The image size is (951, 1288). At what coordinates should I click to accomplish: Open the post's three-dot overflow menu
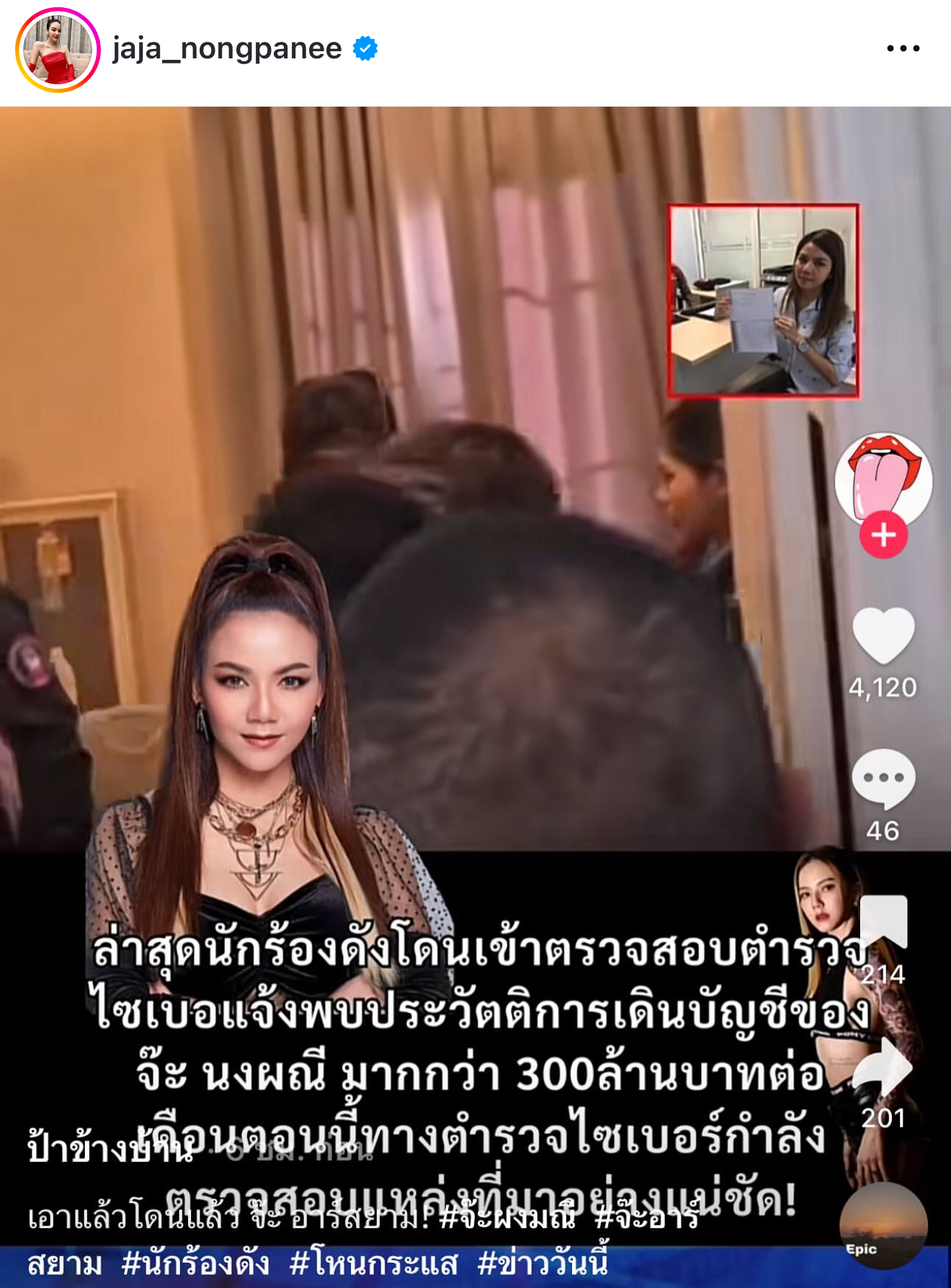(903, 49)
